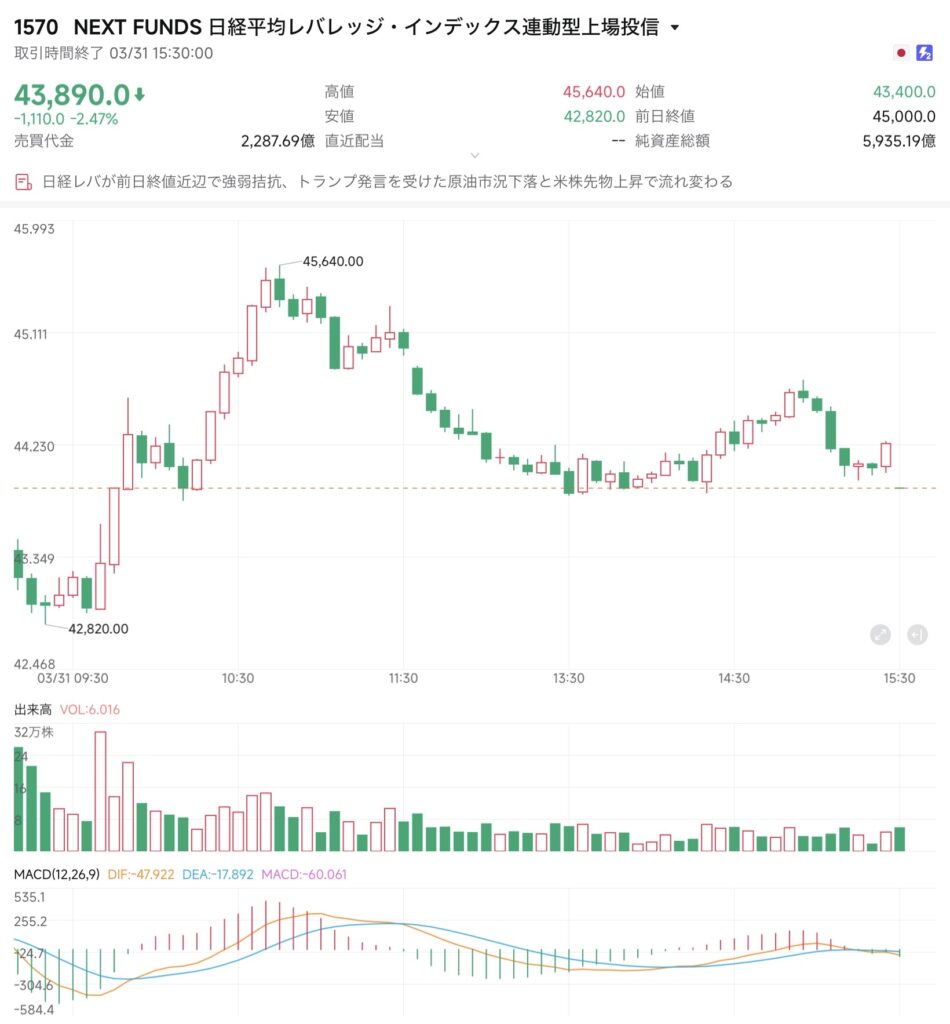This screenshot has width=950, height=1024.
Task: Open the dropdown arrow beside the fund name
Action: tap(674, 28)
